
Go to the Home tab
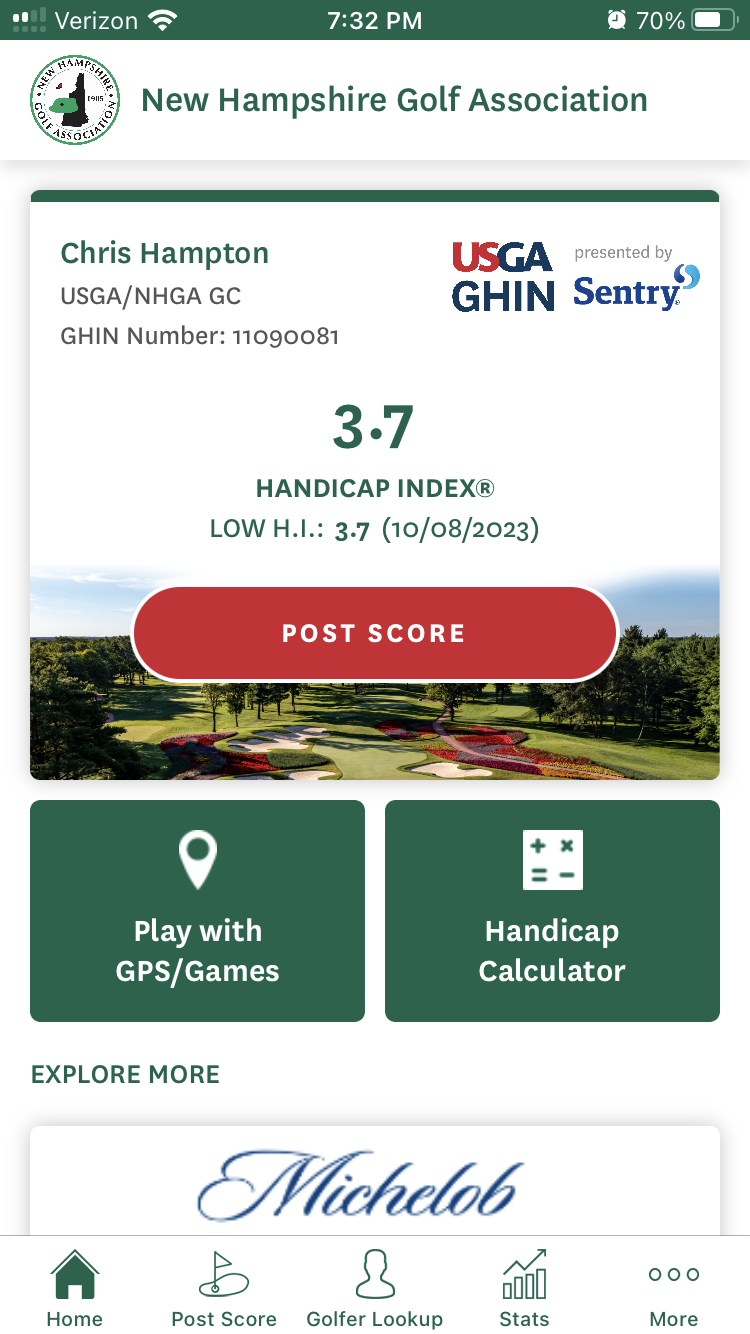[x=75, y=1288]
